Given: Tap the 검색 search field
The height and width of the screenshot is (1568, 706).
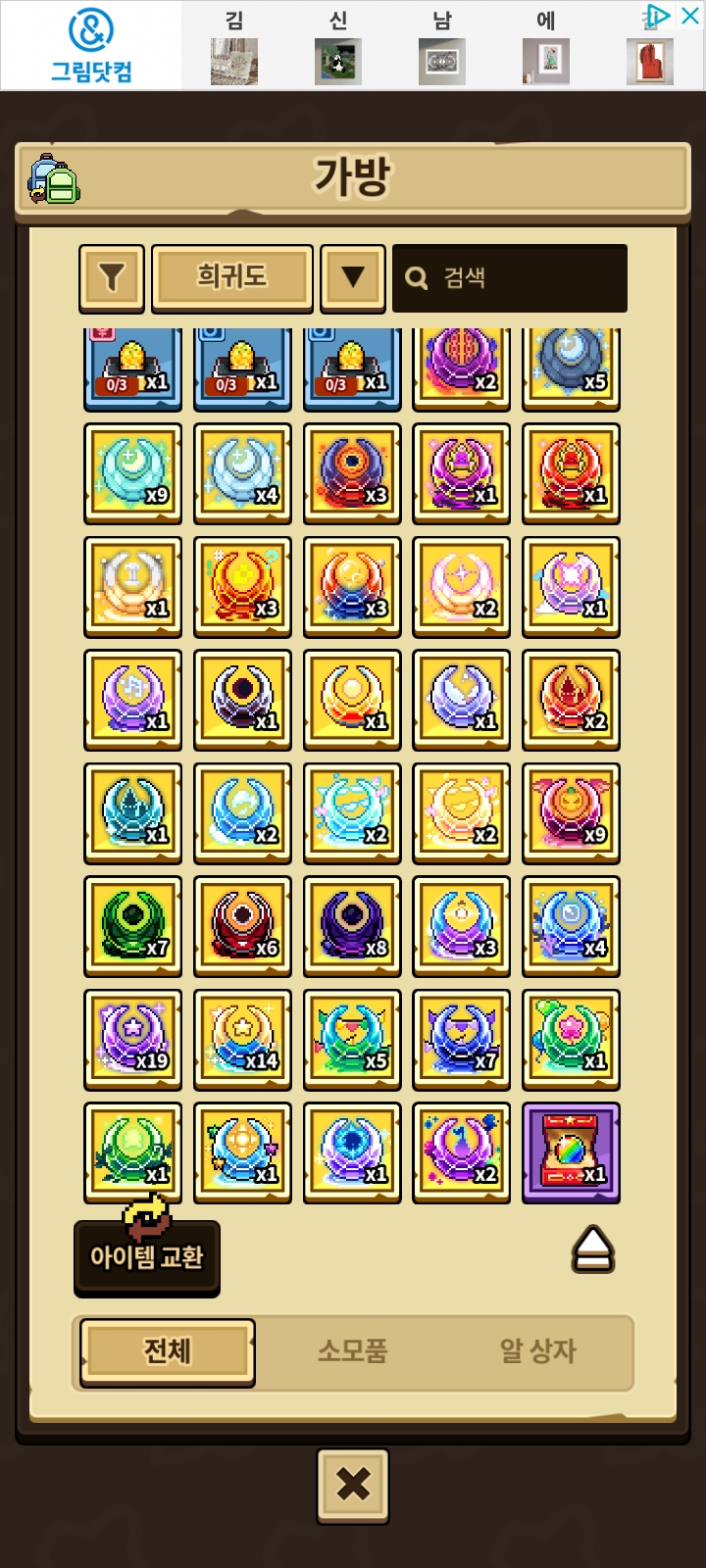Looking at the screenshot, I should tap(510, 278).
